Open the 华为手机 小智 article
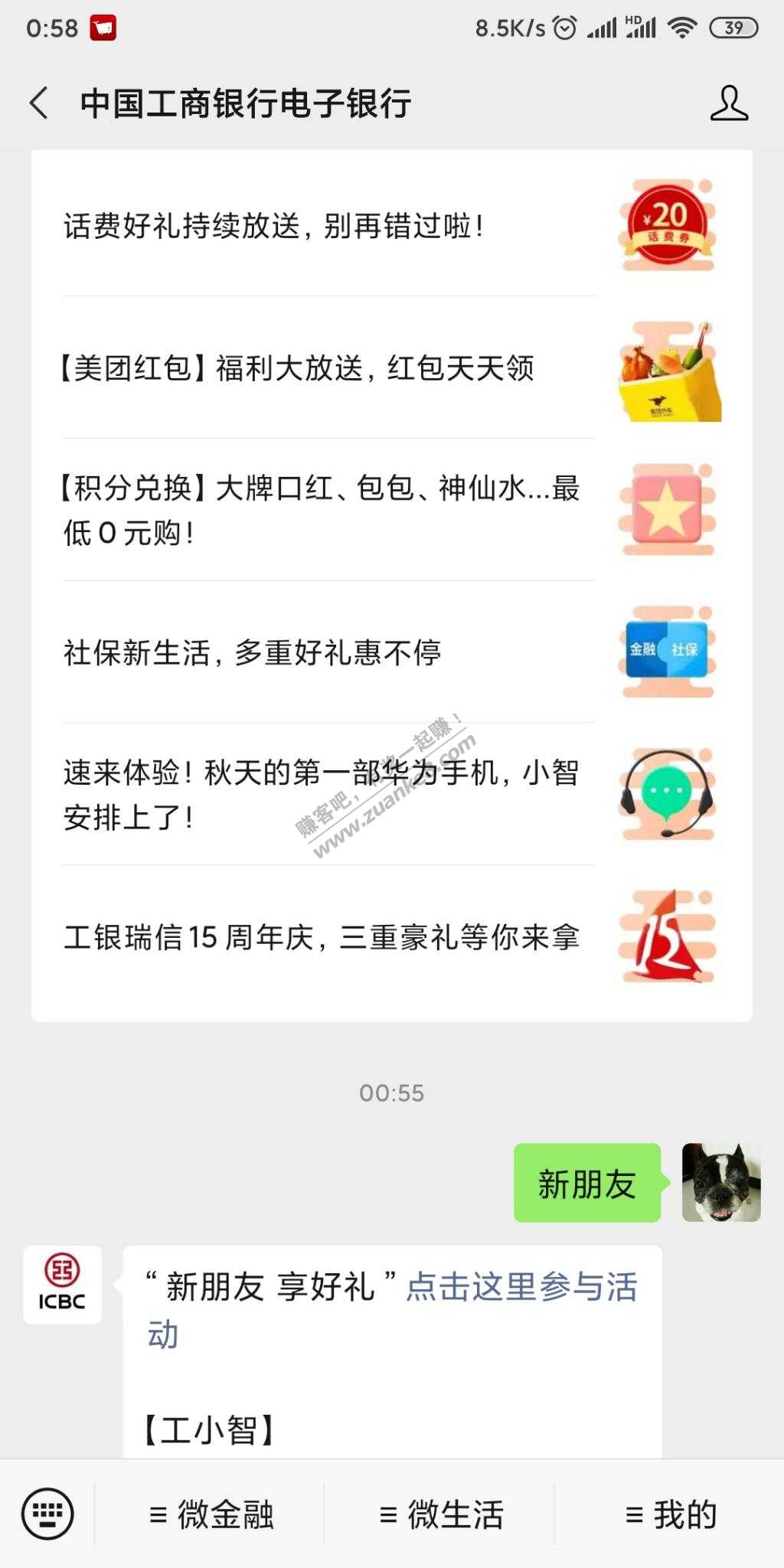Image resolution: width=784 pixels, height=1568 pixels. 322,795
